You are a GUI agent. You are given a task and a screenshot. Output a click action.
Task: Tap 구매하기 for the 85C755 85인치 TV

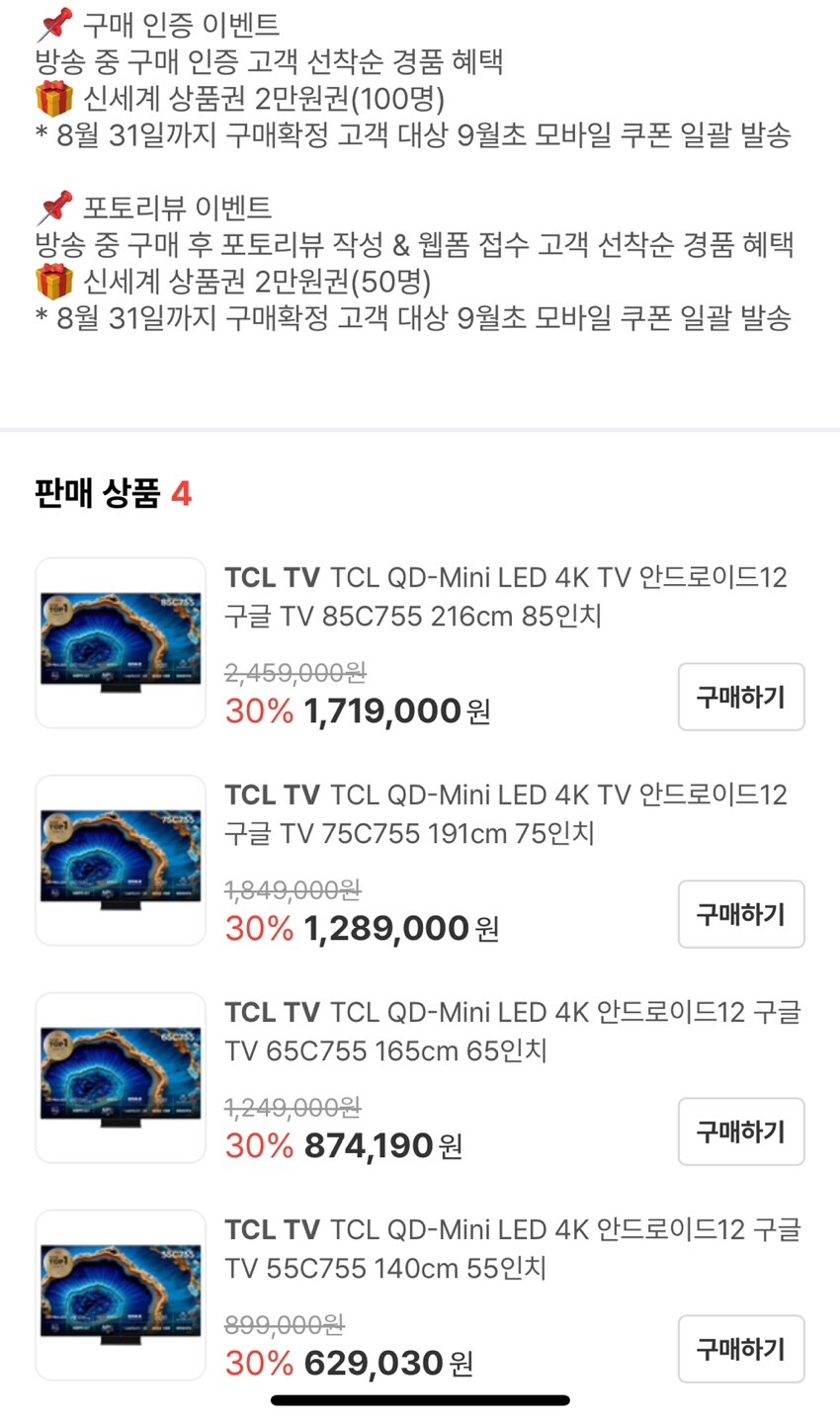coord(740,697)
